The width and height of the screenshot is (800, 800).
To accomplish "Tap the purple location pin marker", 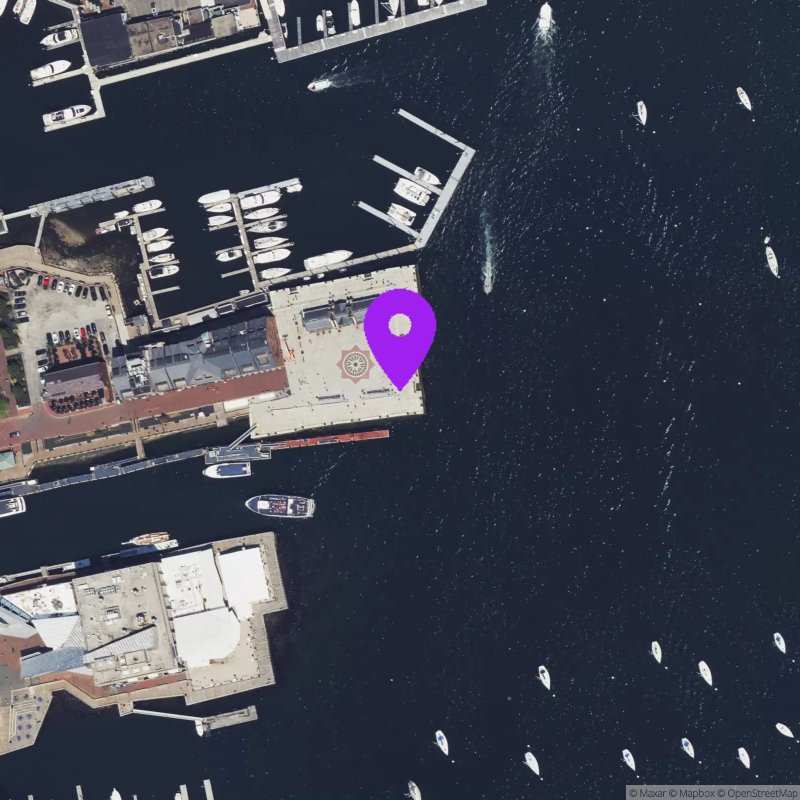I will click(x=399, y=332).
